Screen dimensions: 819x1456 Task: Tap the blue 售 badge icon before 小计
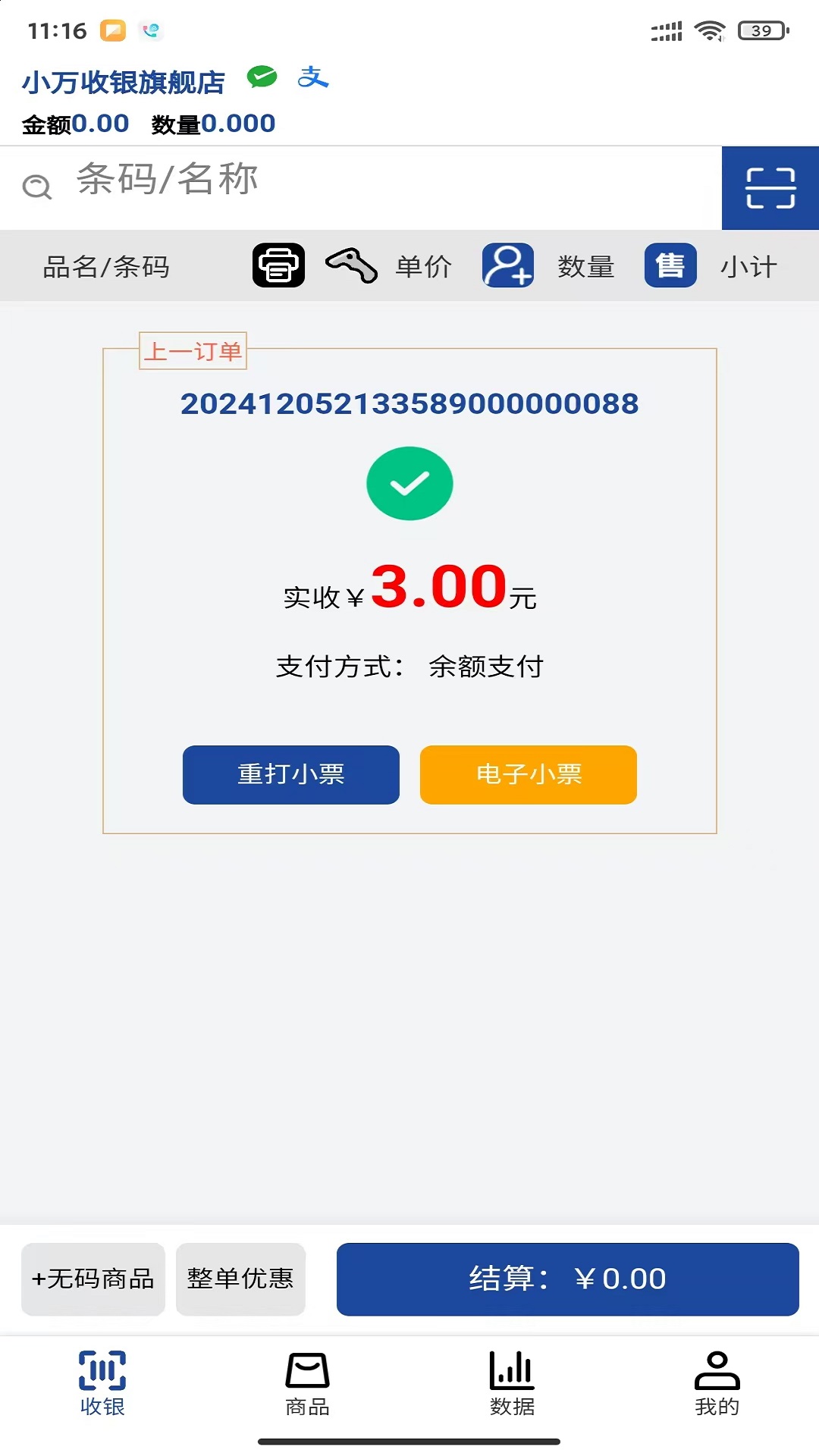pyautogui.click(x=670, y=266)
